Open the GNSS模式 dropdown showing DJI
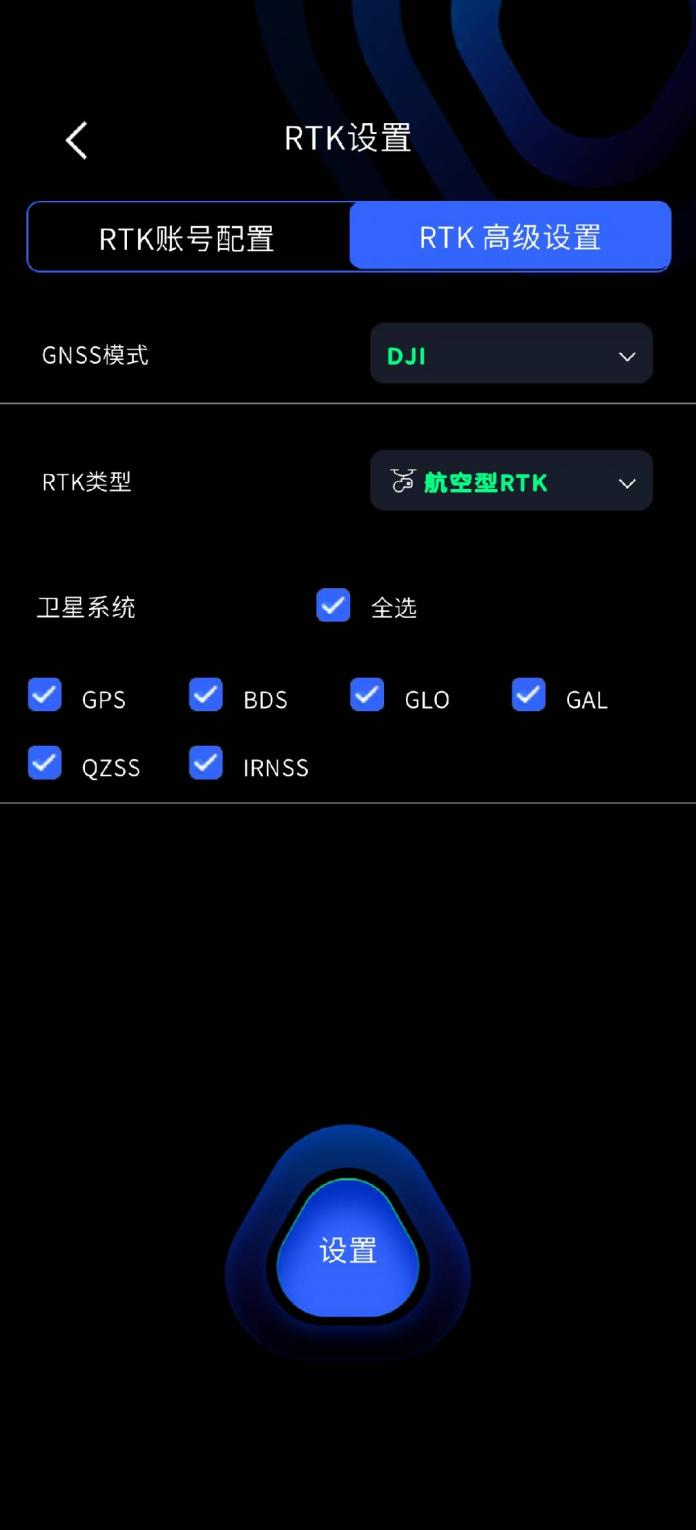 511,354
